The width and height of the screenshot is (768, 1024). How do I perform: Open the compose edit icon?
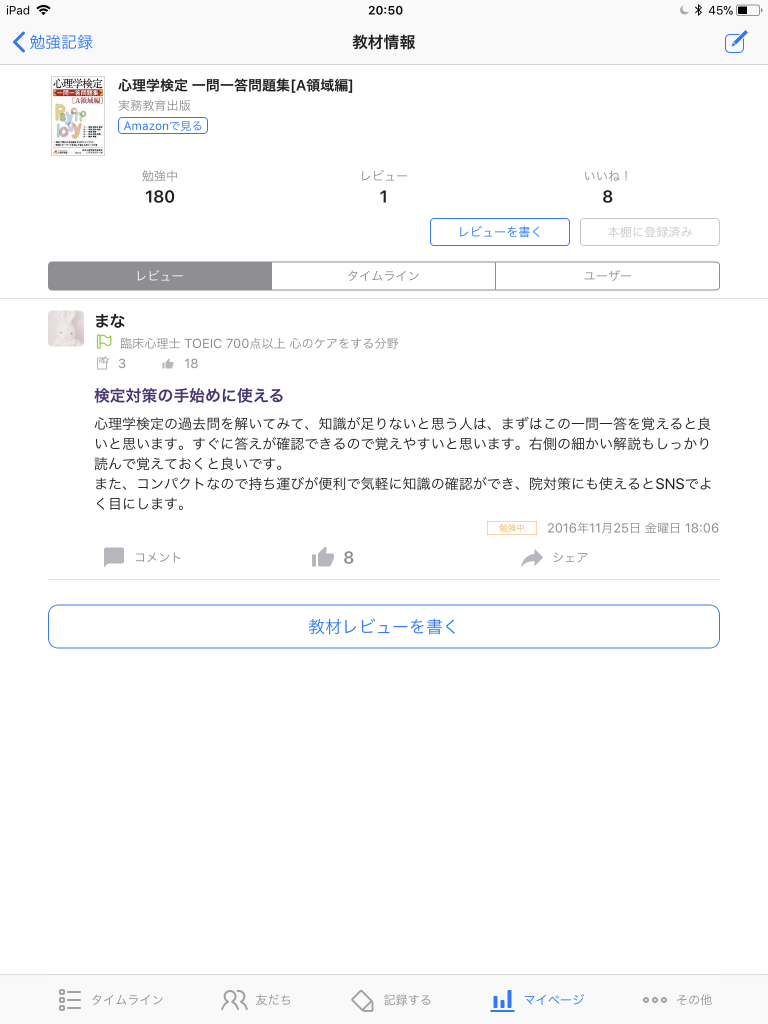(735, 42)
